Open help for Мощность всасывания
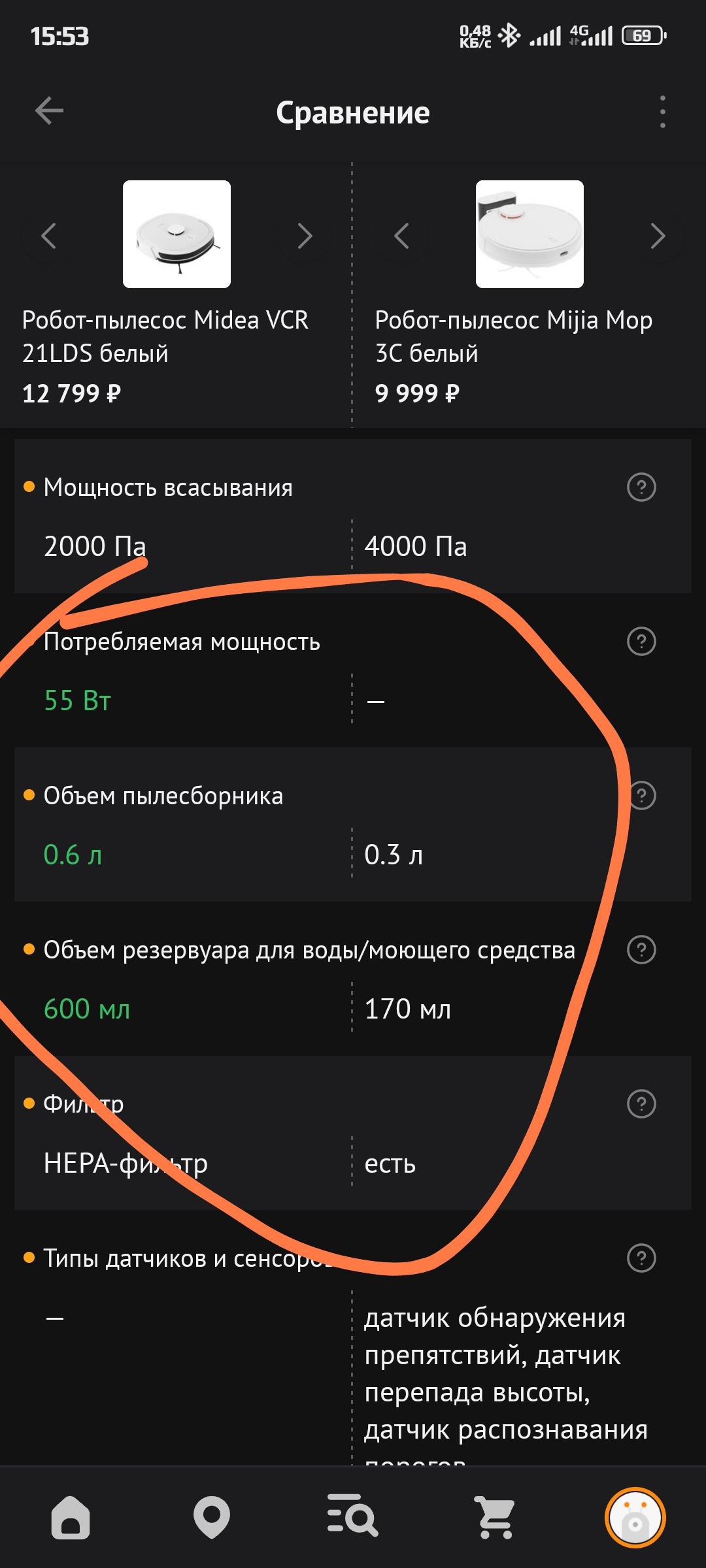The width and height of the screenshot is (706, 1568). click(x=643, y=487)
